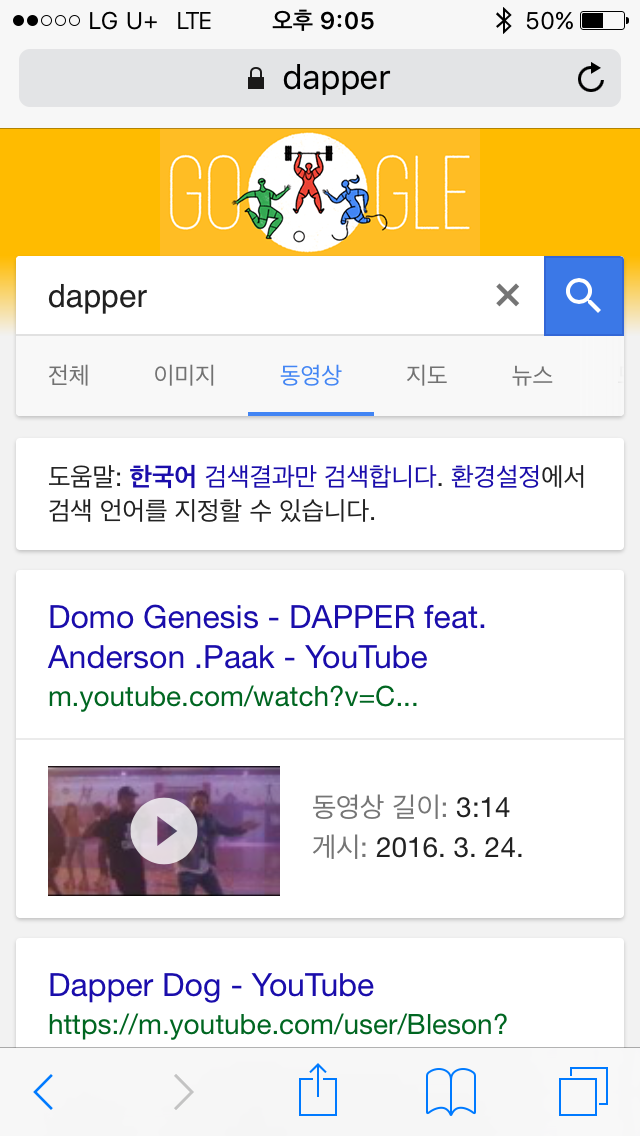Show all open Safari tabs
The height and width of the screenshot is (1136, 640).
(x=583, y=1092)
